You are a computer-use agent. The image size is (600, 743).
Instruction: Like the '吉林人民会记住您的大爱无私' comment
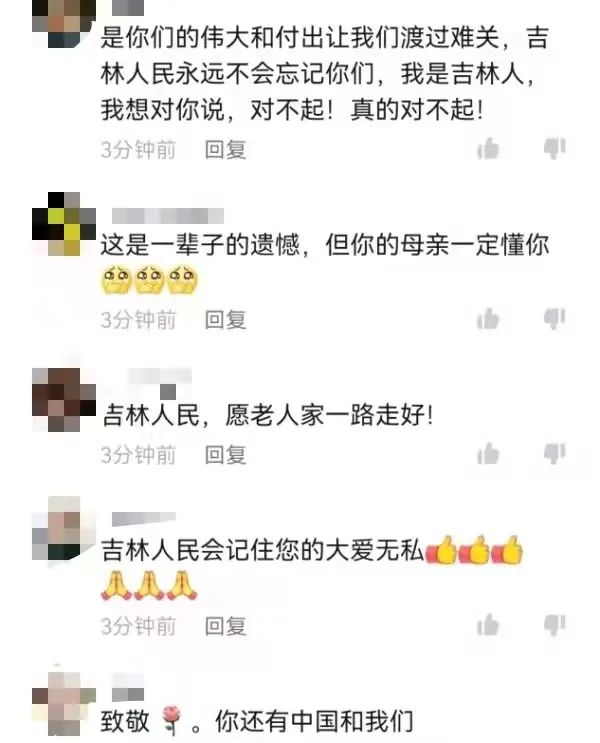pos(488,626)
